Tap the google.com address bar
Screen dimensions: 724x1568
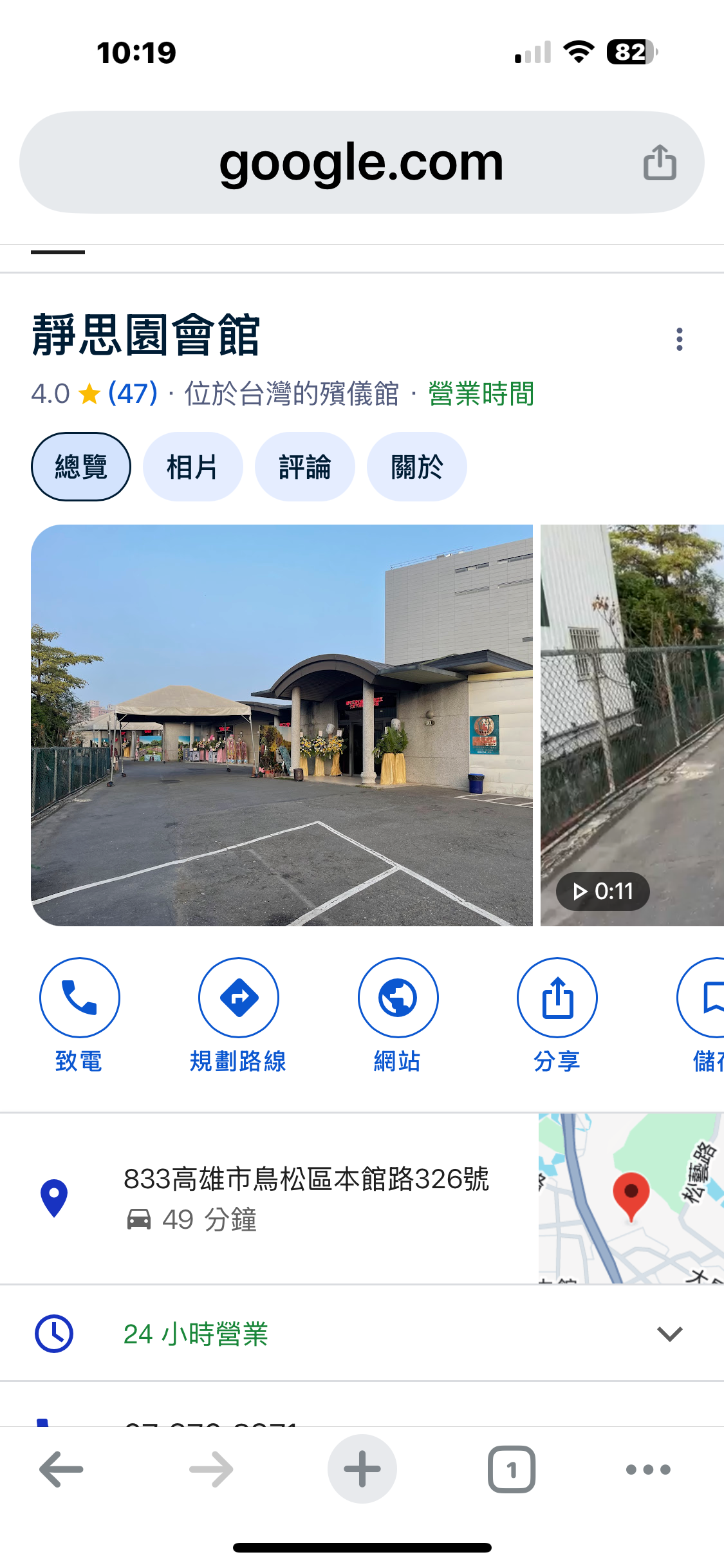click(x=361, y=162)
